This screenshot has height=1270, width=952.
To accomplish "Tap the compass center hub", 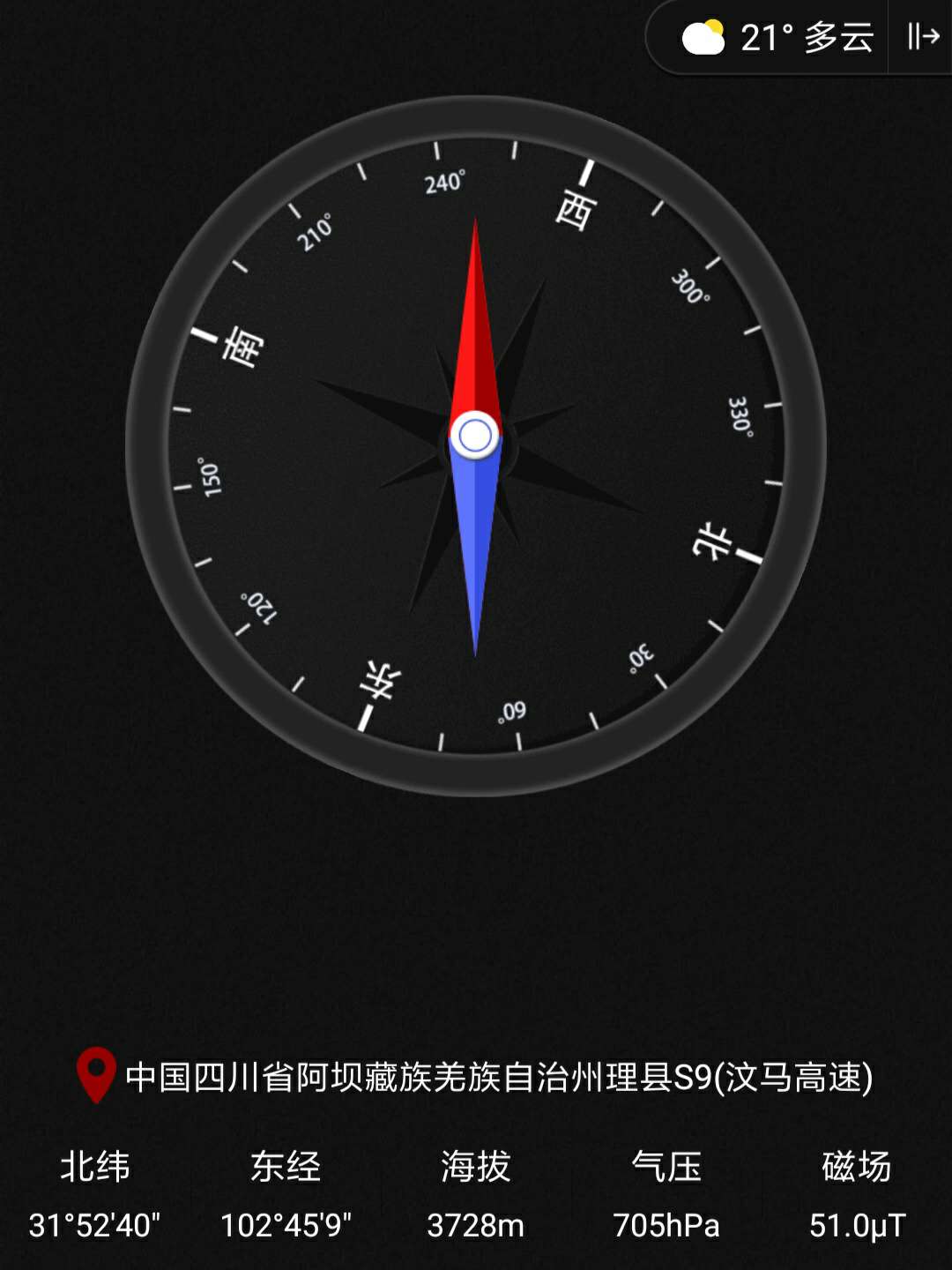I will coord(475,437).
